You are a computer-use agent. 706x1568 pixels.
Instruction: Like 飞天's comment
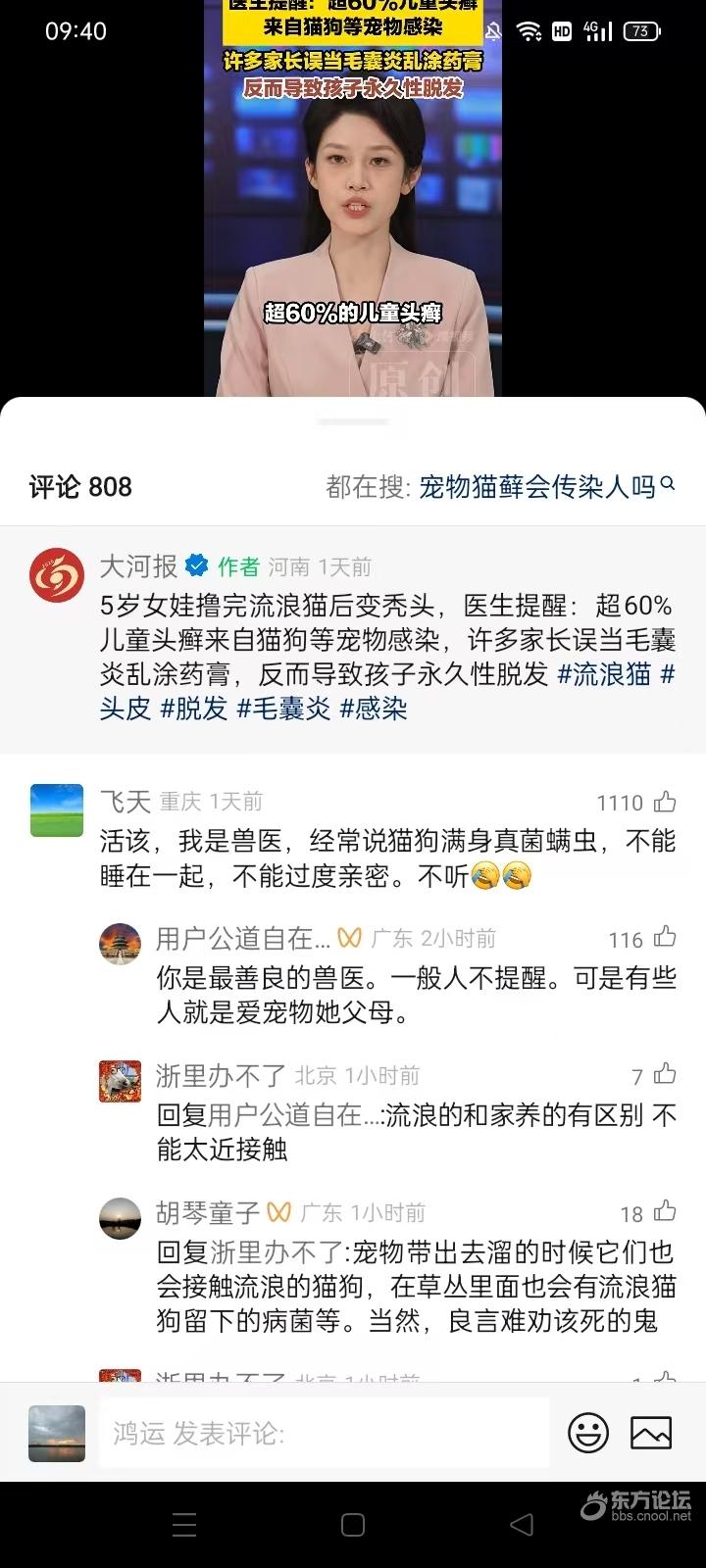[x=665, y=803]
